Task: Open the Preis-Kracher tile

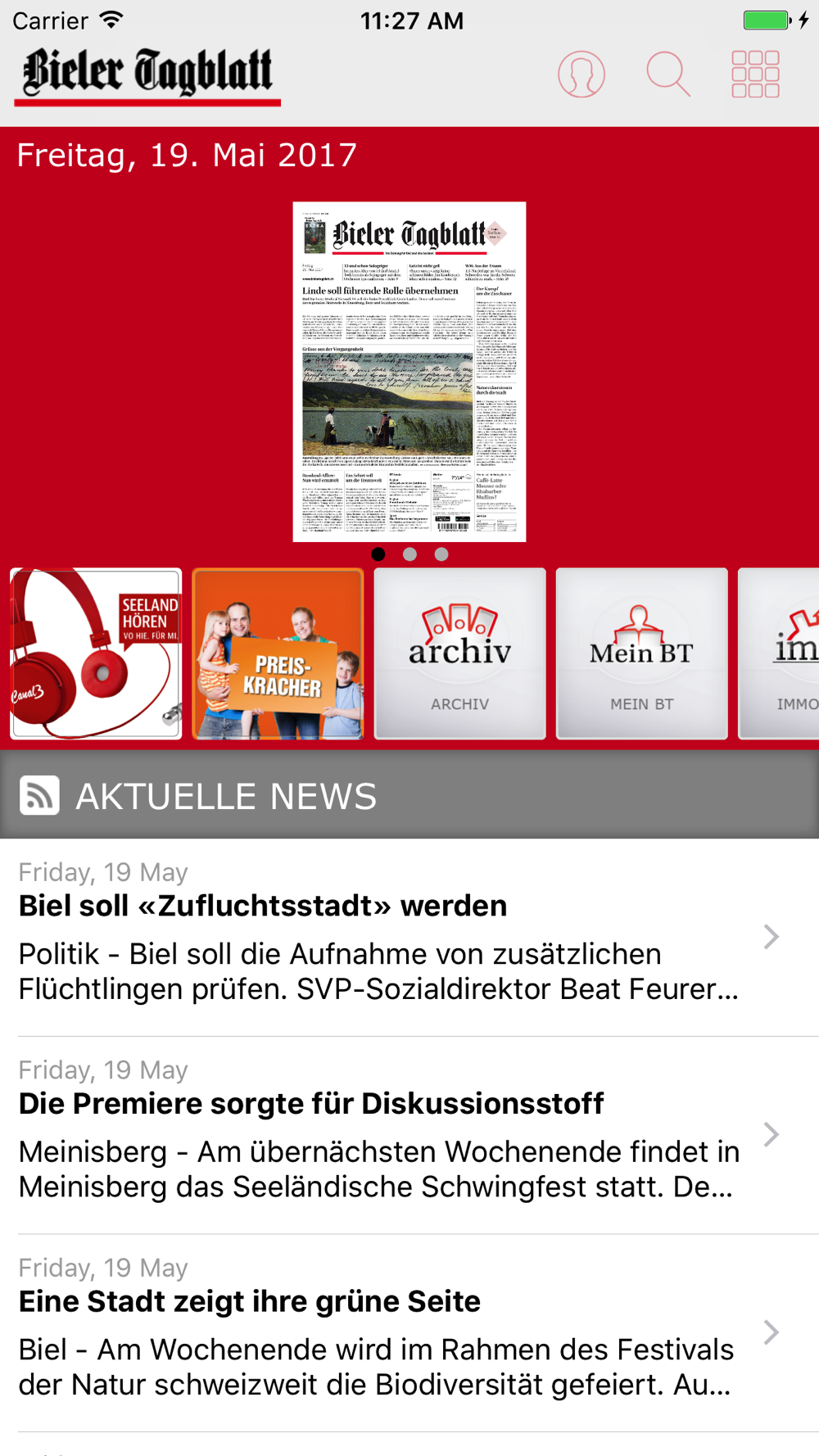Action: point(278,653)
